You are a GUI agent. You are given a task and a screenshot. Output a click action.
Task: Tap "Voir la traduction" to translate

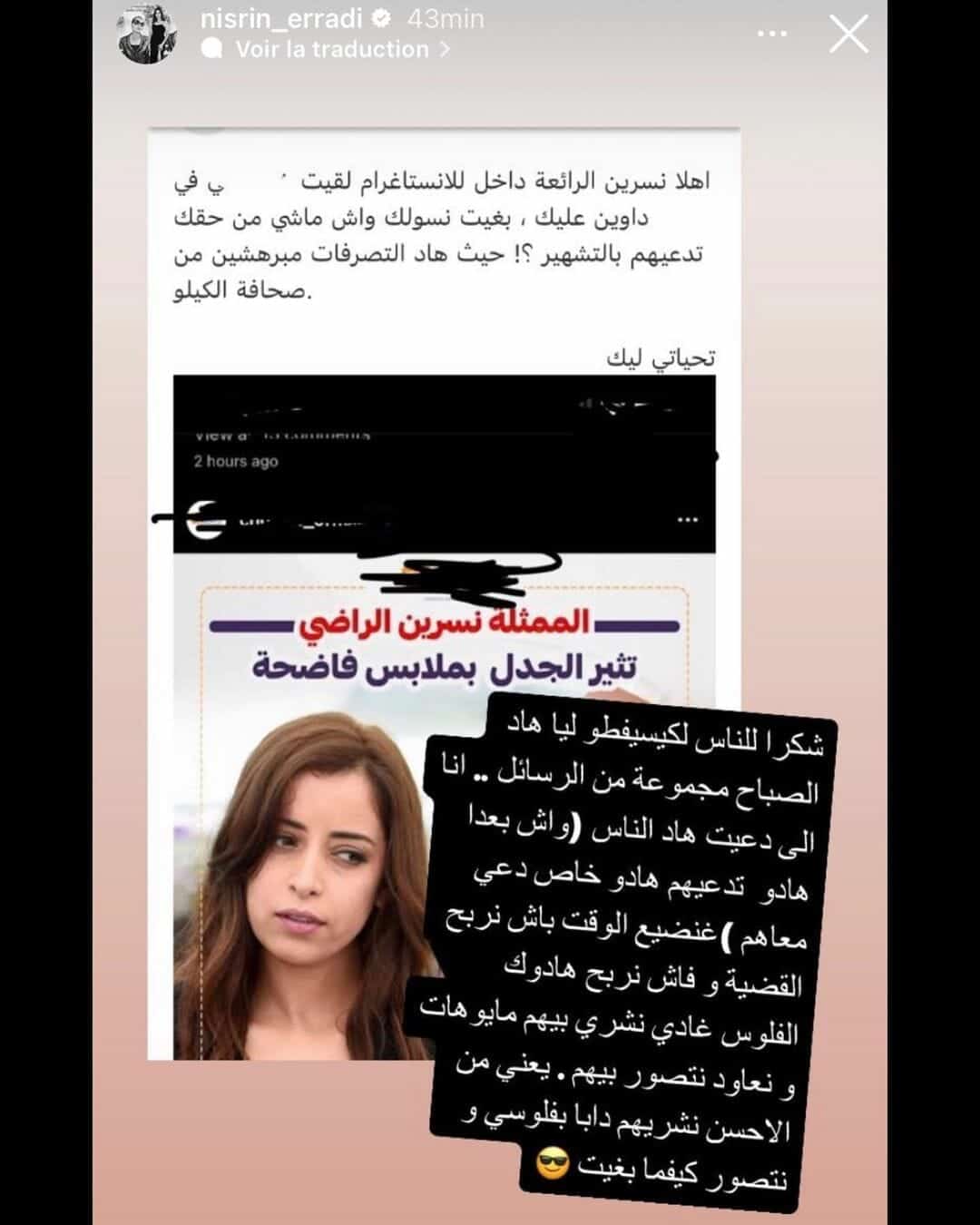tap(331, 50)
